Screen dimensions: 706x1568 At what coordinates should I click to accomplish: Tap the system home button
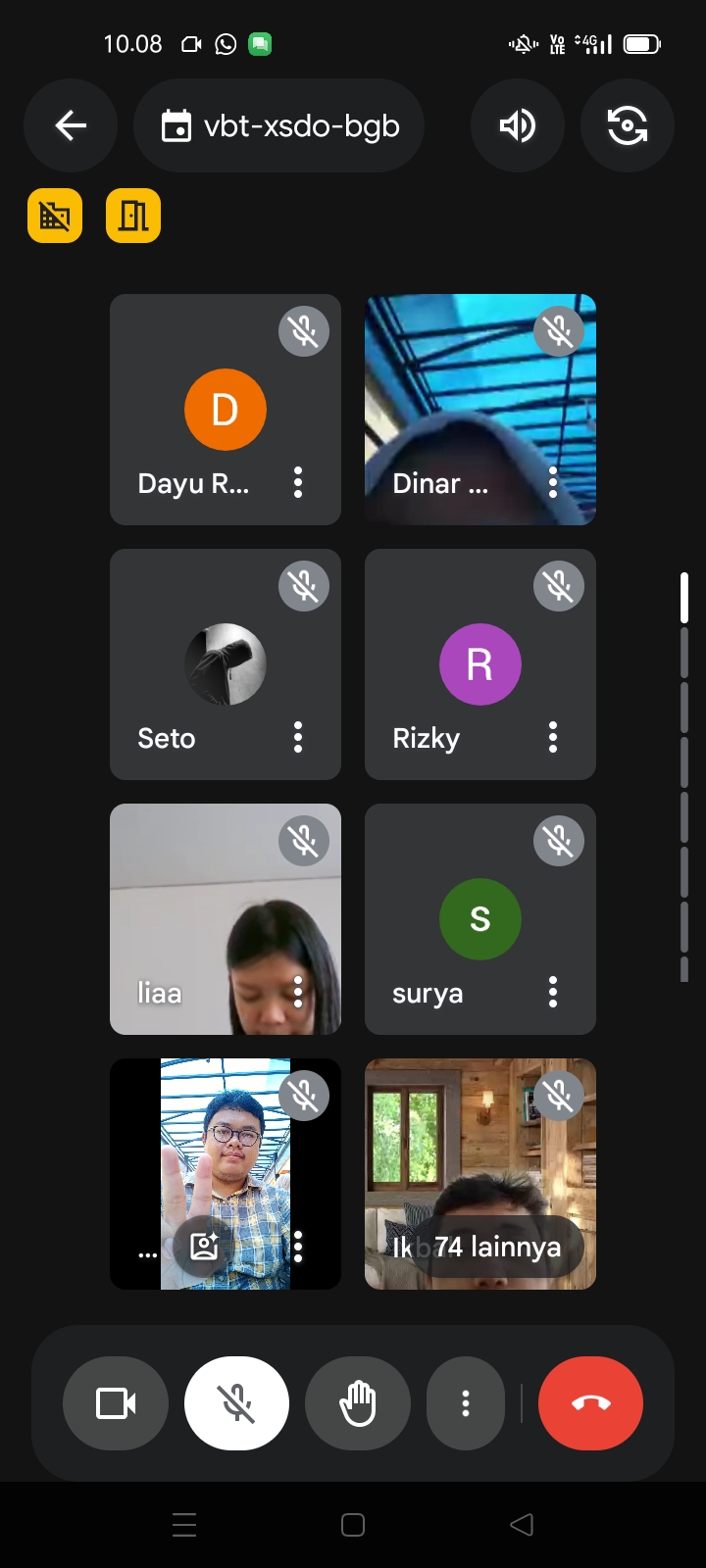(353, 1525)
